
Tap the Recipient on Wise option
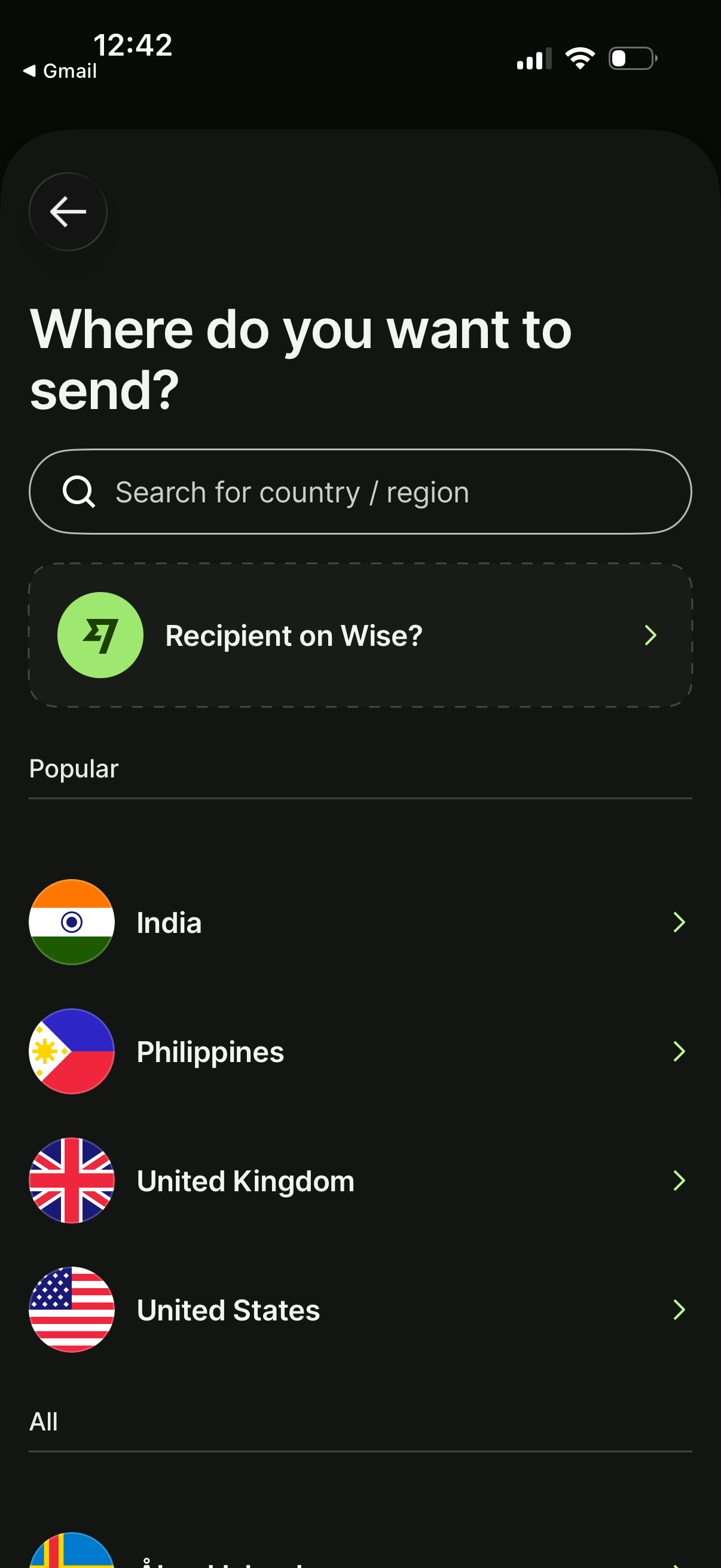tap(294, 635)
